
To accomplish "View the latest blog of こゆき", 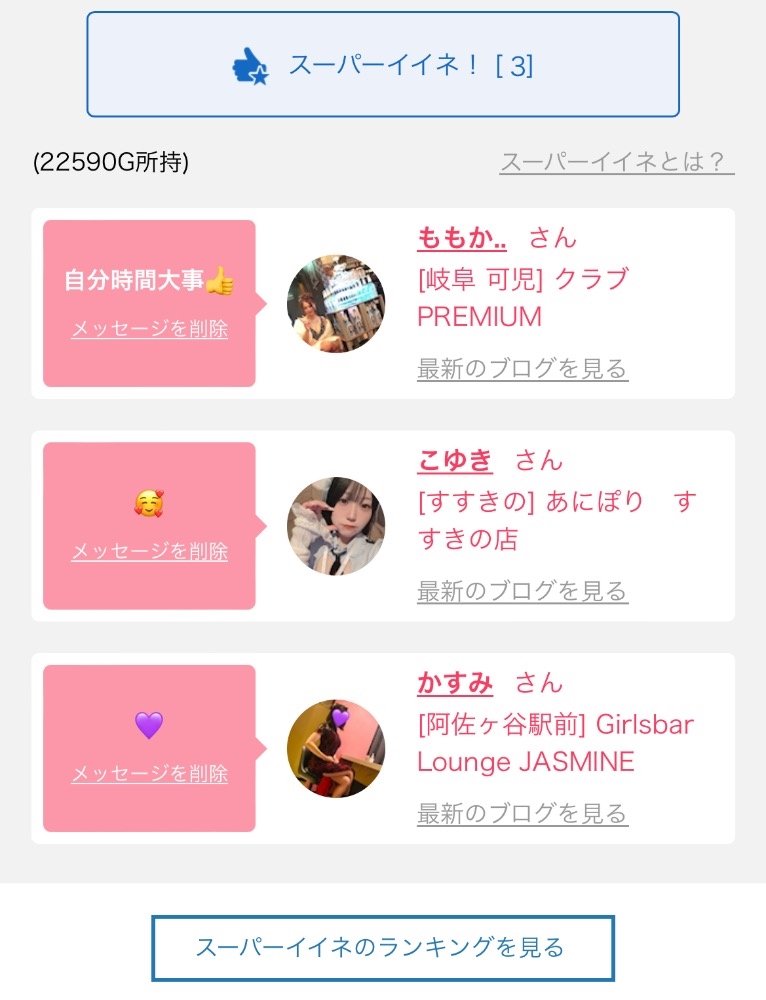I will (x=522, y=591).
